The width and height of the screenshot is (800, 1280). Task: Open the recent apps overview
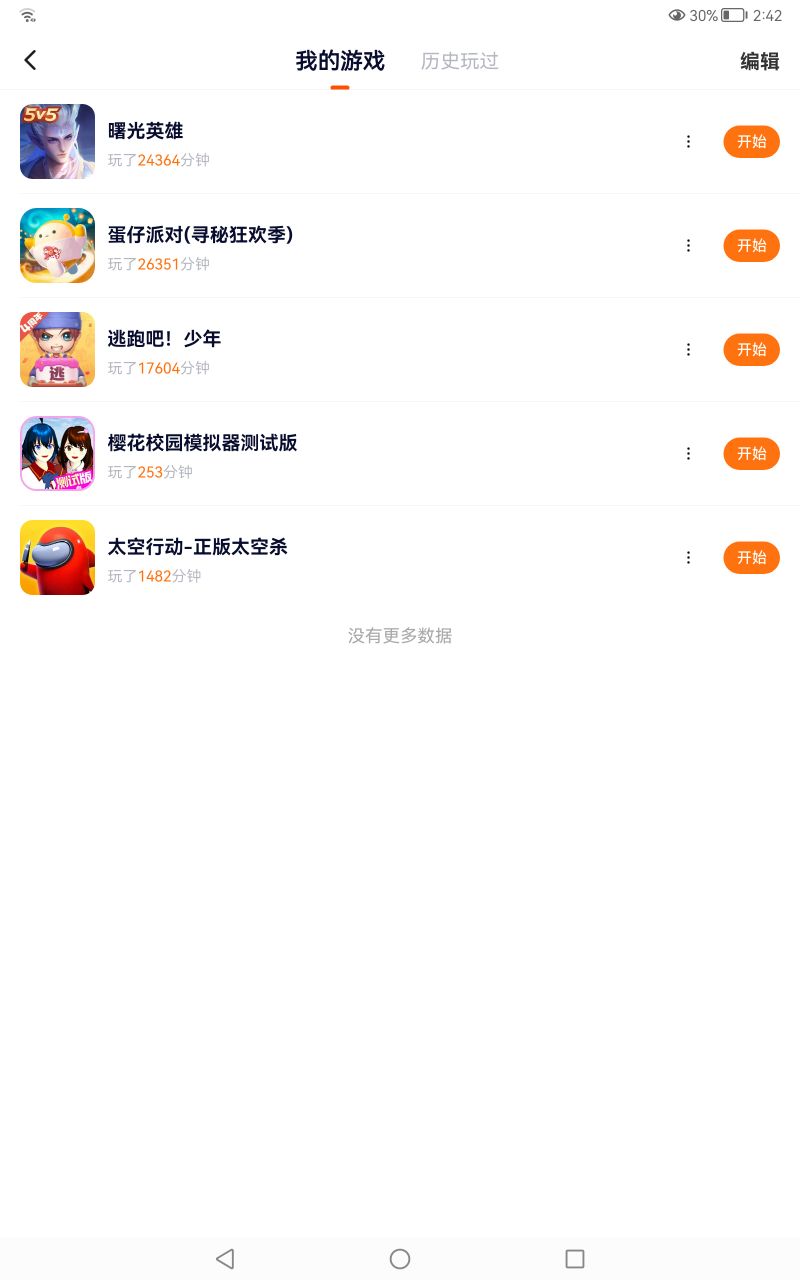click(x=574, y=1259)
